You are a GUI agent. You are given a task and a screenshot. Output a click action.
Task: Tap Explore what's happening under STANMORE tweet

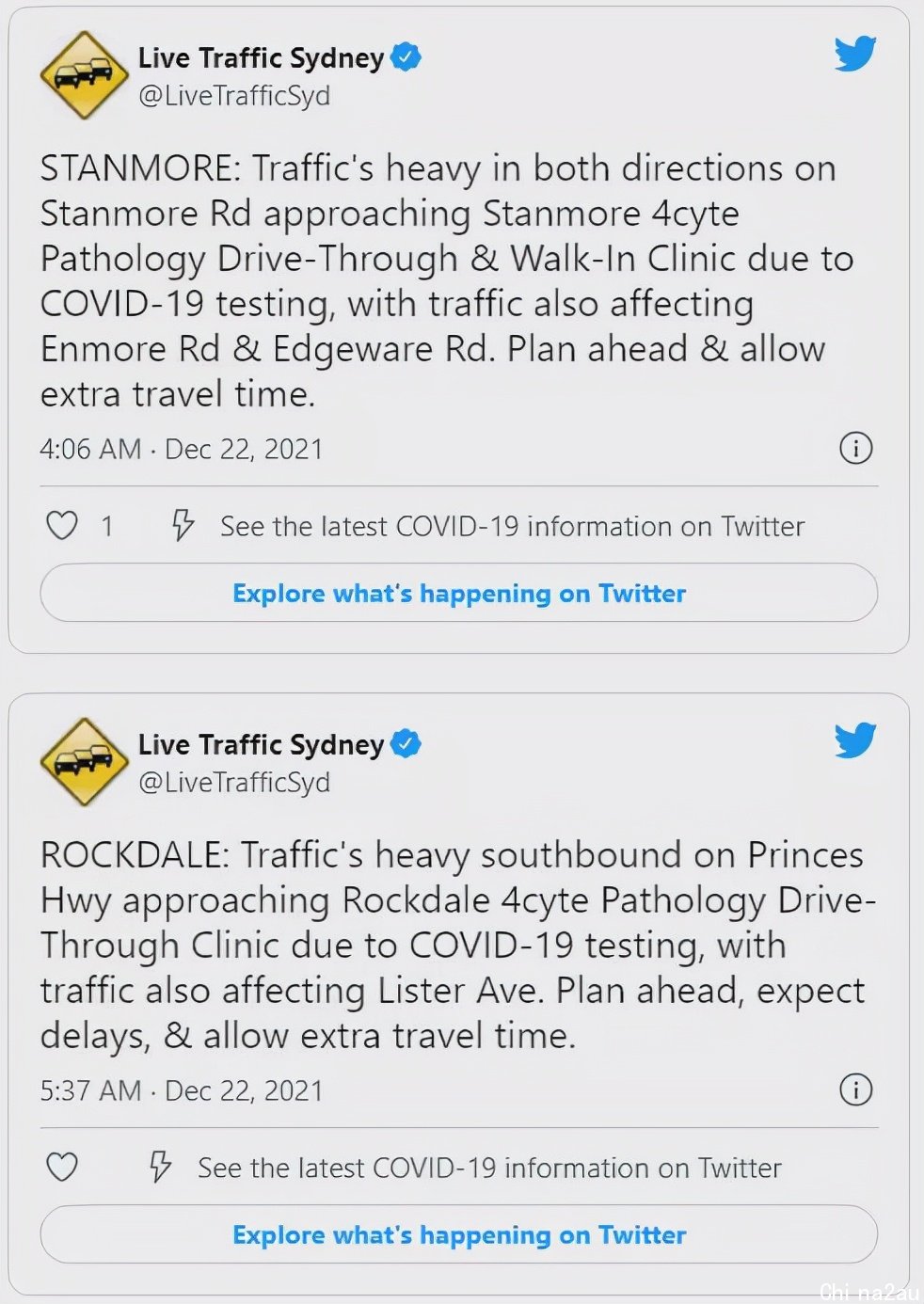[459, 593]
